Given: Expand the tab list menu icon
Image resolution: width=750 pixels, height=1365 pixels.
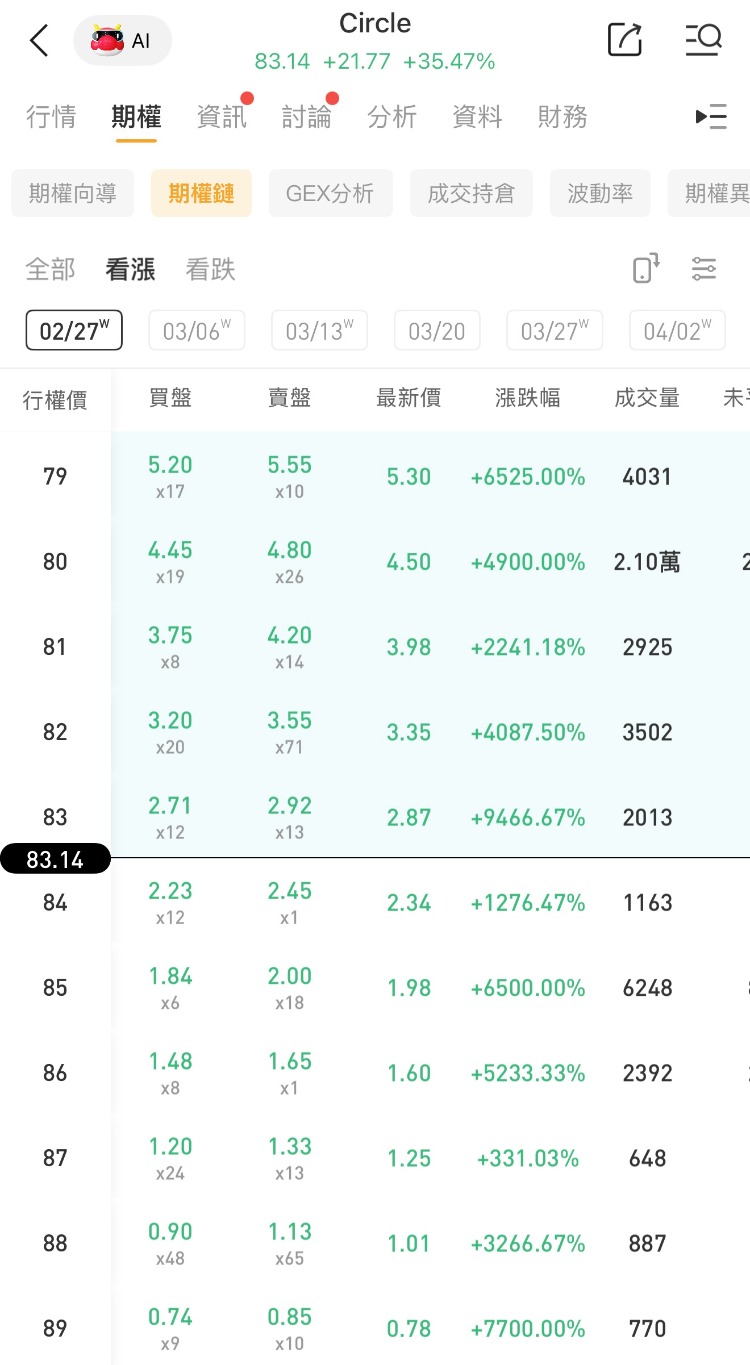Looking at the screenshot, I should [x=711, y=117].
